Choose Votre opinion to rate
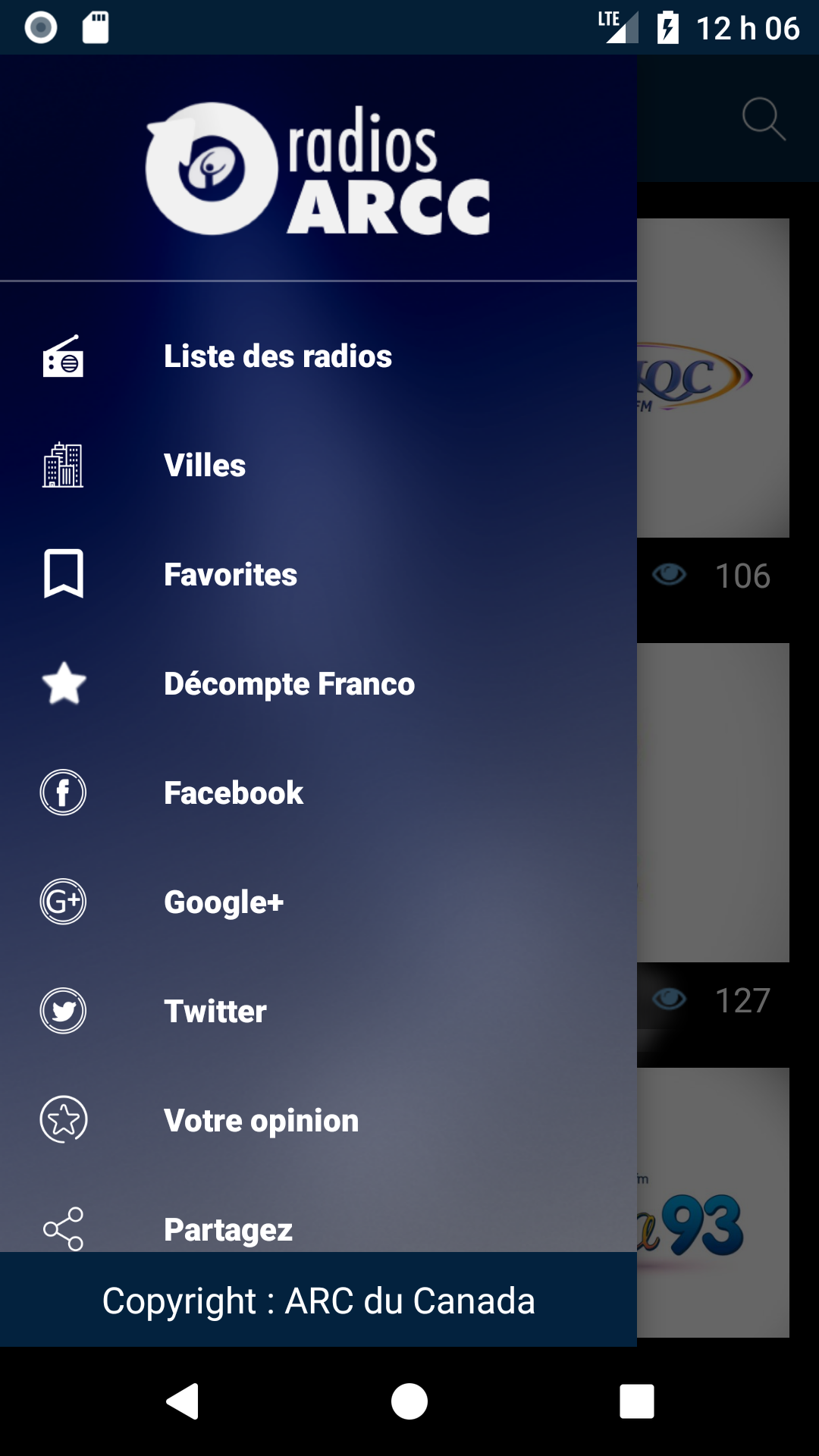Image resolution: width=819 pixels, height=1456 pixels. tap(261, 1121)
